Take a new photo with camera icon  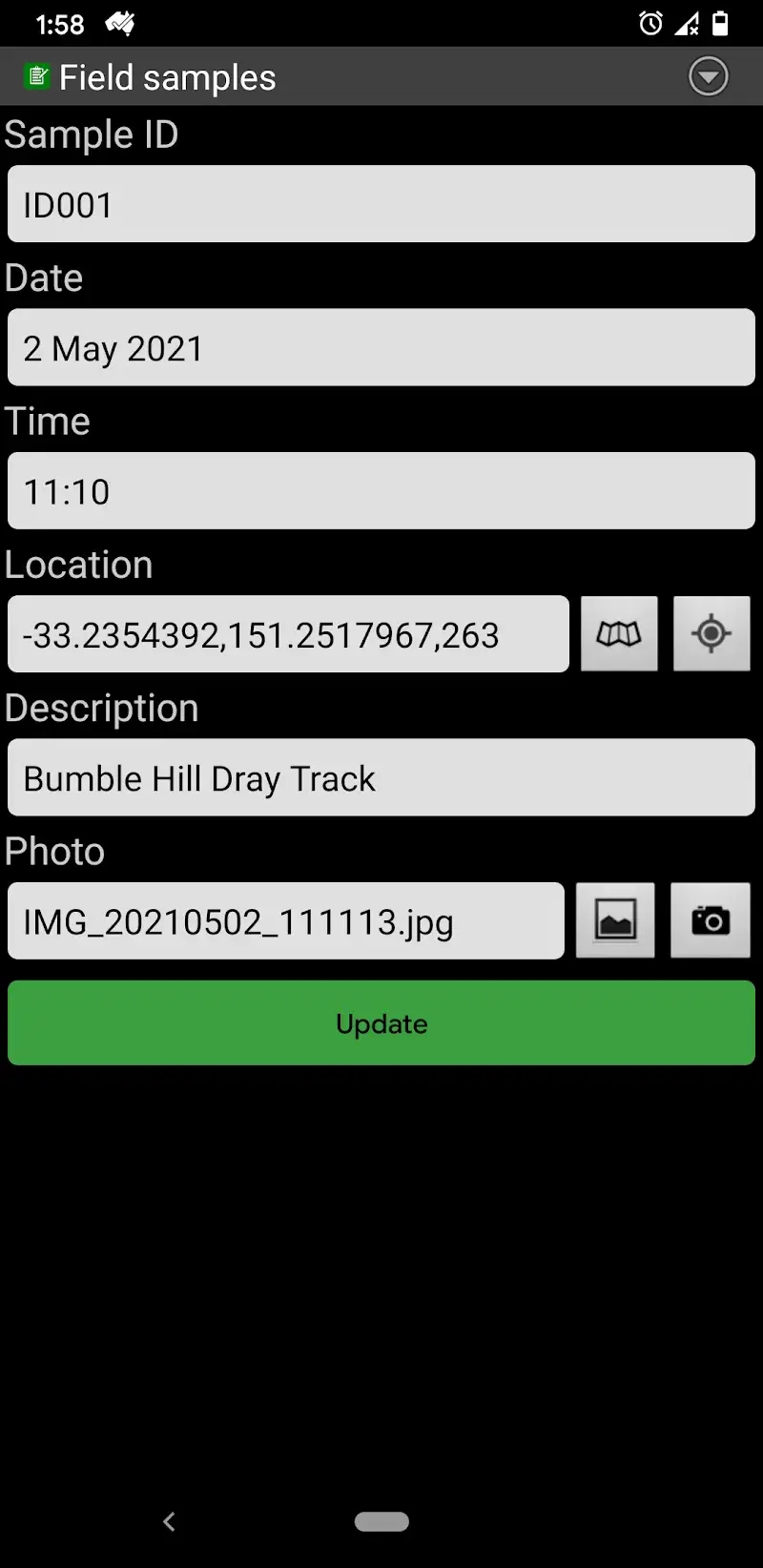click(x=711, y=921)
